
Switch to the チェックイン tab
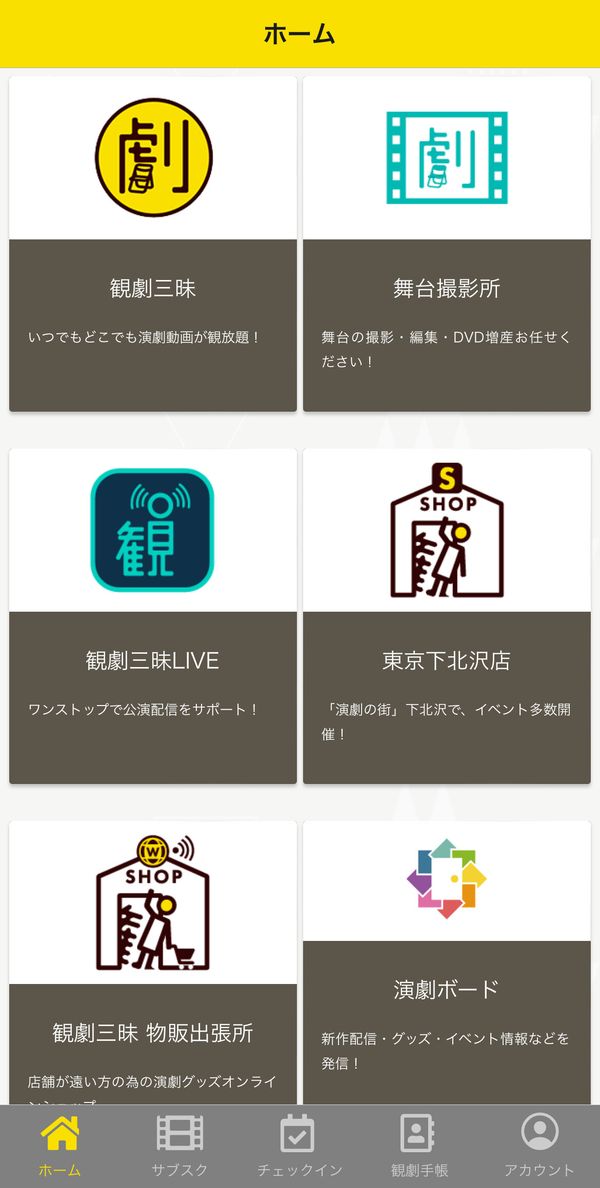pos(299,1146)
